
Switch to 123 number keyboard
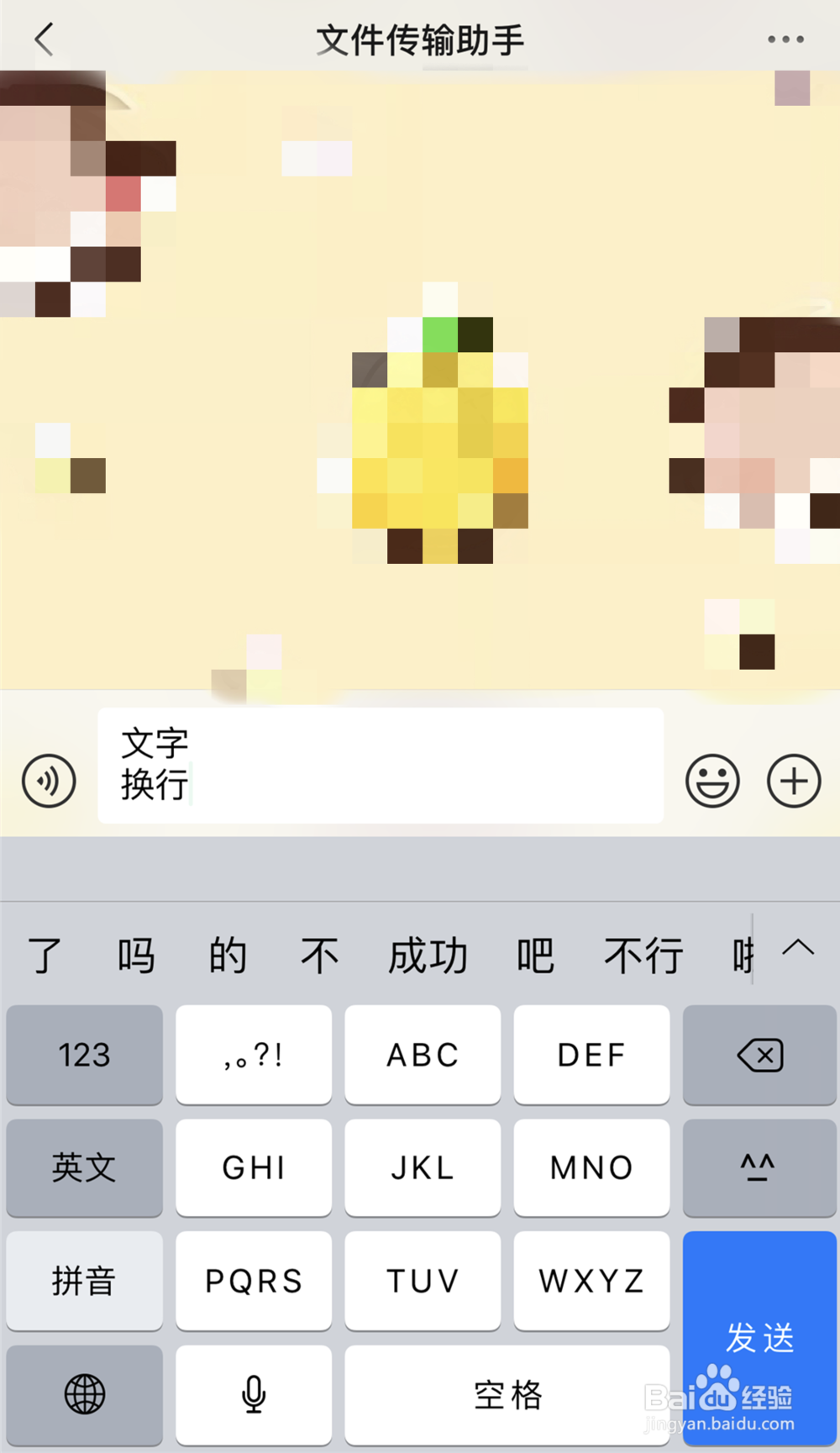click(84, 1055)
